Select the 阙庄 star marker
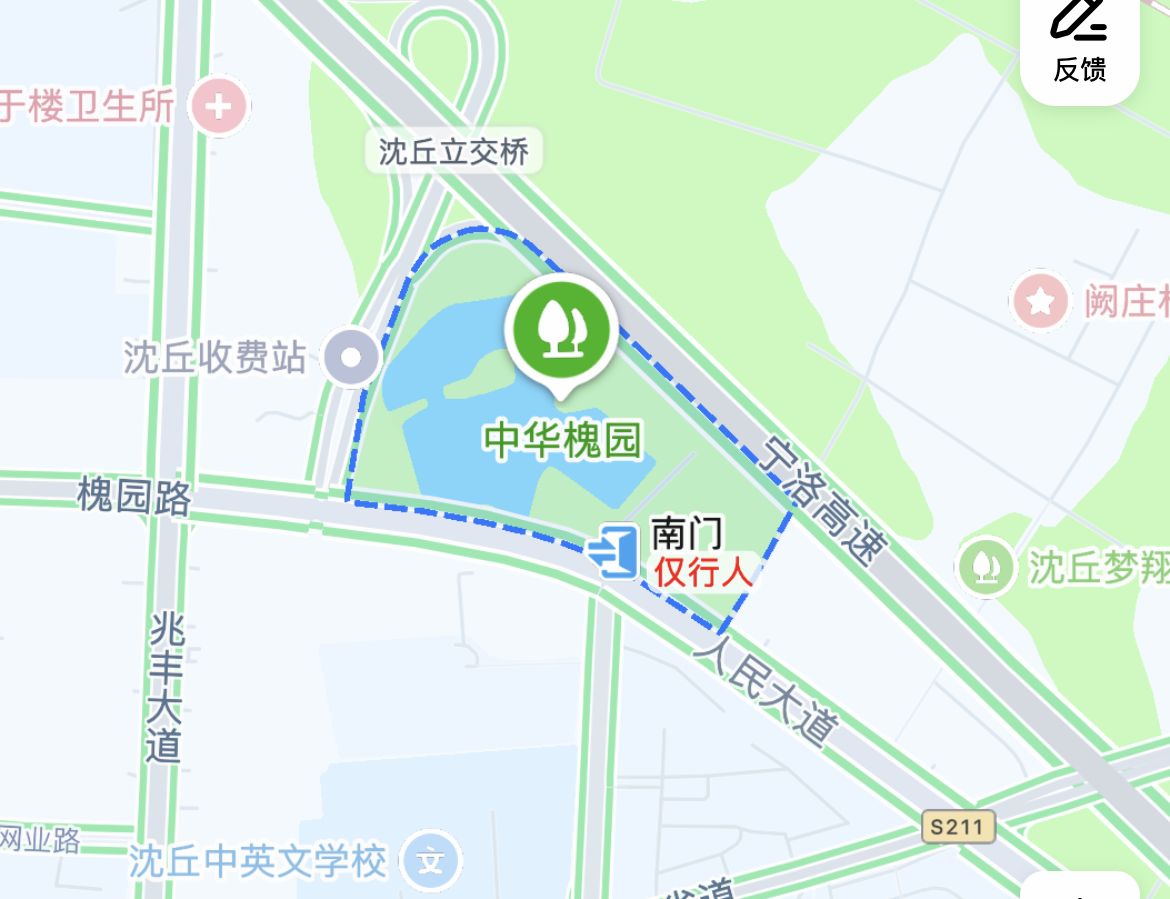 tap(1040, 300)
